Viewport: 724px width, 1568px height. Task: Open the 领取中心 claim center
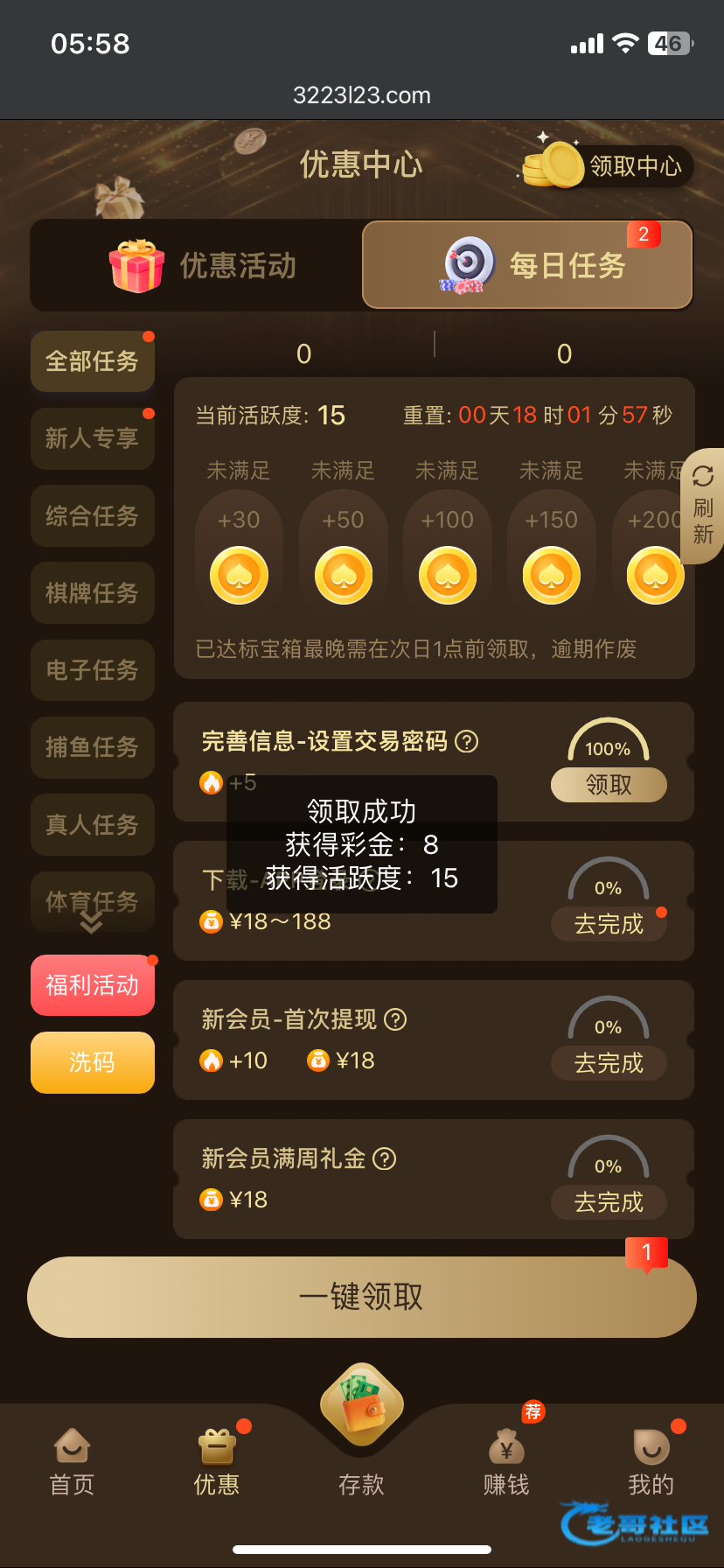coord(607,165)
